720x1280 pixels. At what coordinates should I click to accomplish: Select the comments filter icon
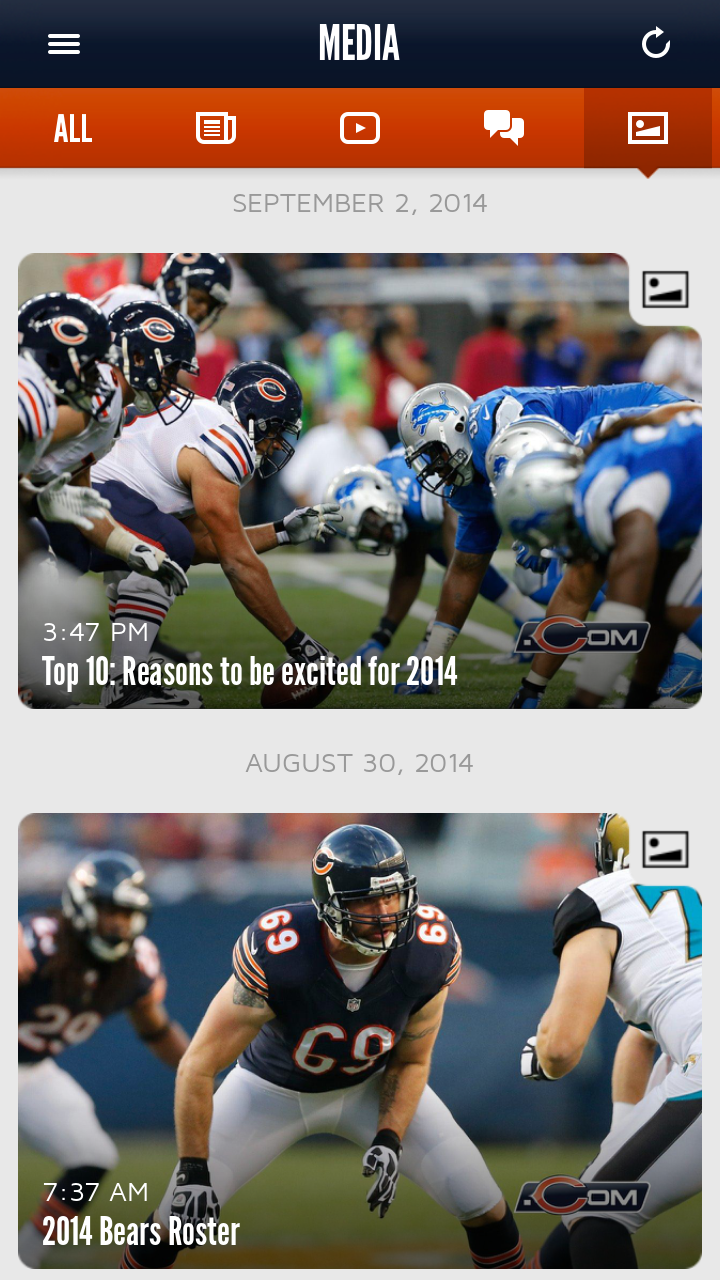click(x=504, y=128)
